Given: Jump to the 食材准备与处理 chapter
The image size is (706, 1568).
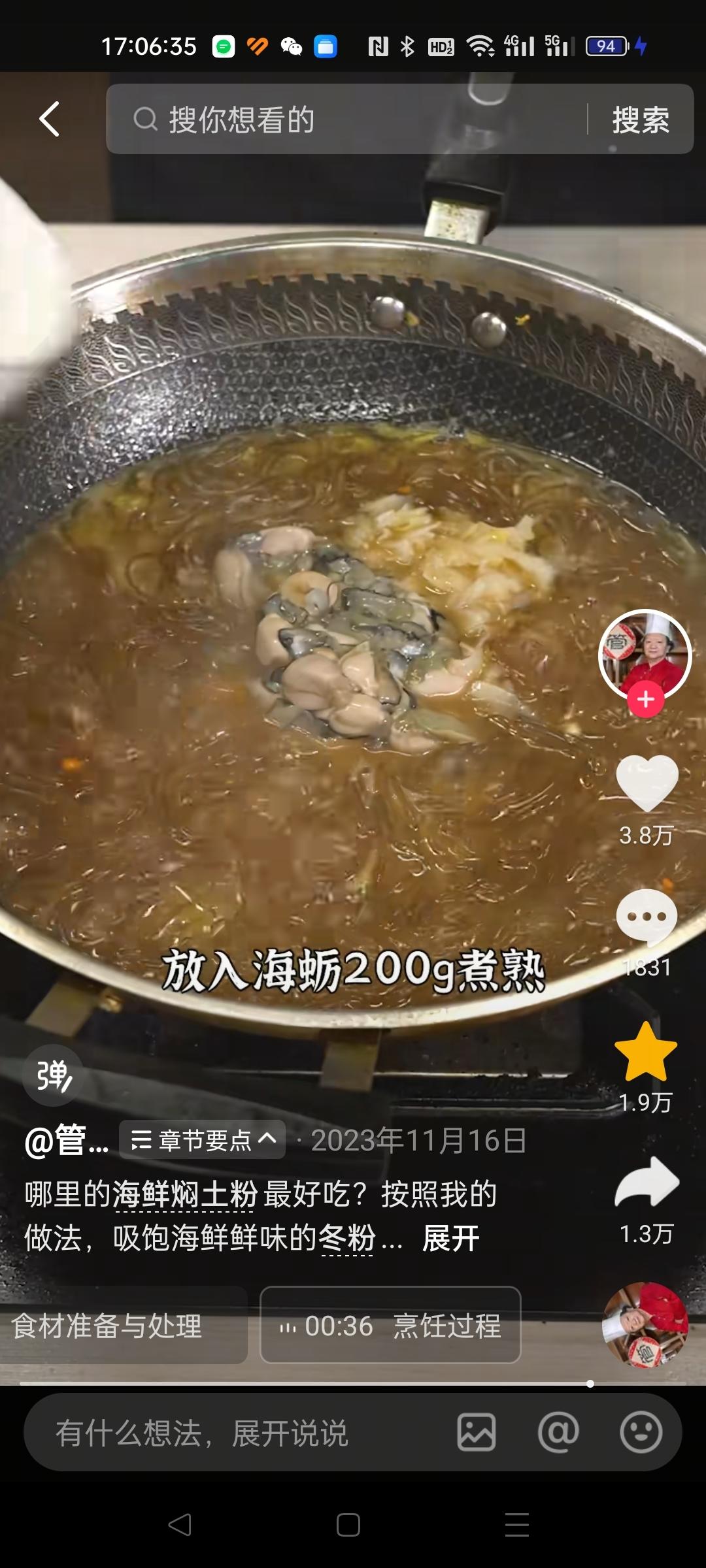Looking at the screenshot, I should [x=108, y=1326].
